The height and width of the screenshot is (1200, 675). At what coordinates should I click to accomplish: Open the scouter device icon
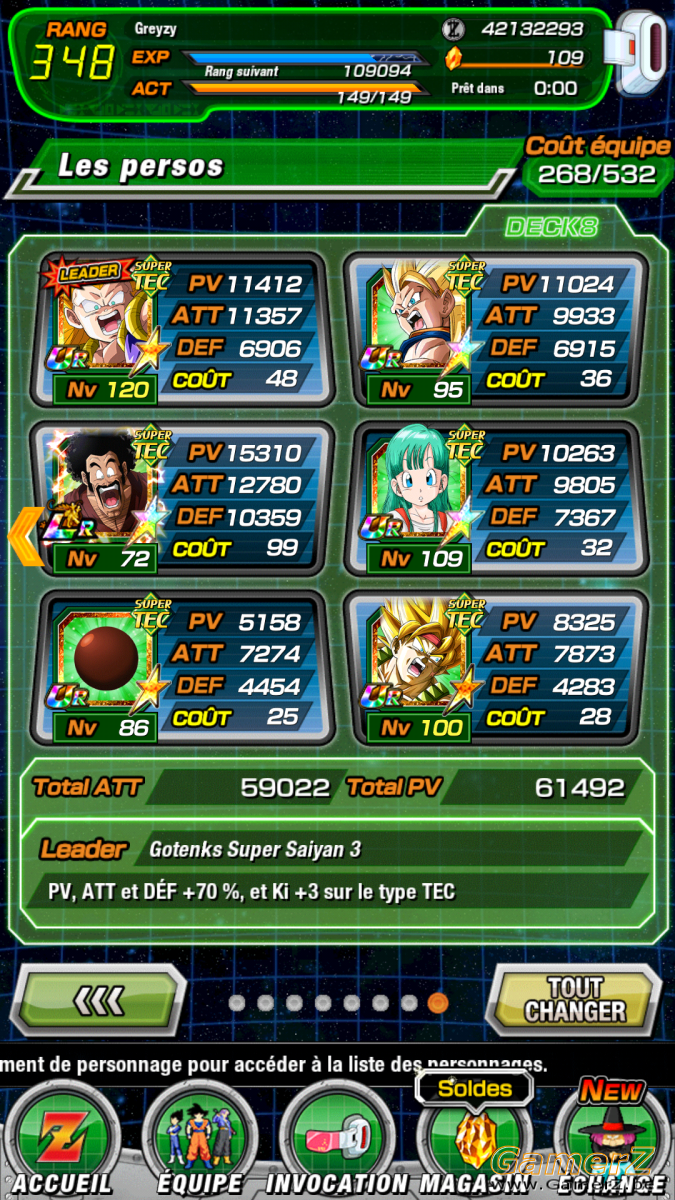coord(643,54)
